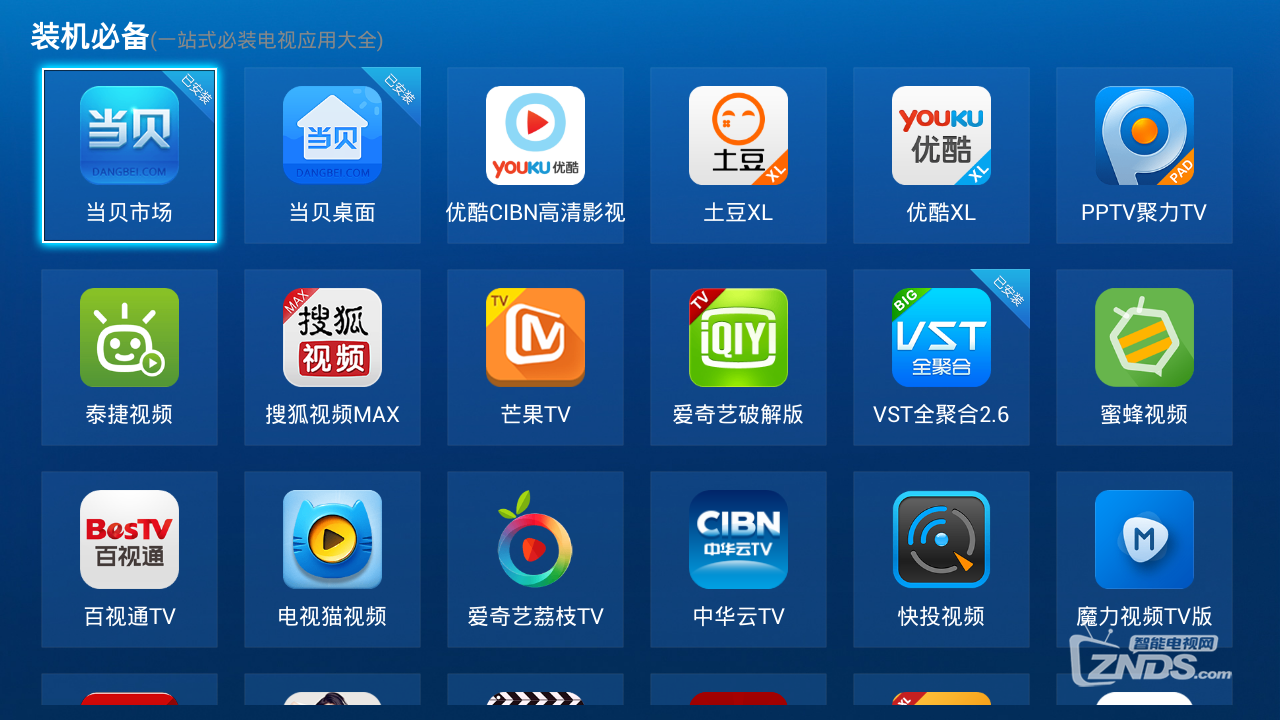The image size is (1280, 720).
Task: Open the 中华云TV app tile
Action: pyautogui.click(x=738, y=559)
